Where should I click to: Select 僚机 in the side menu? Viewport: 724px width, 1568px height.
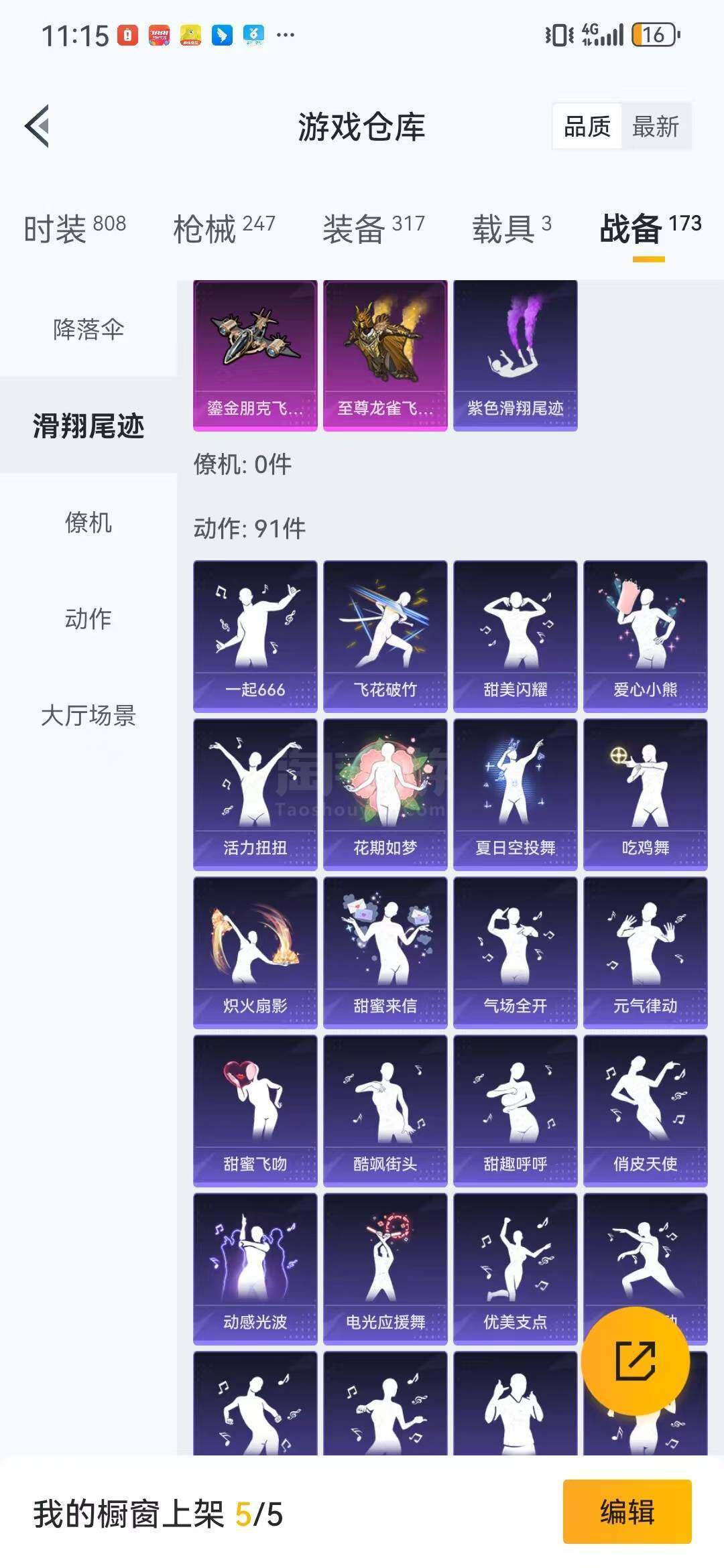click(88, 522)
